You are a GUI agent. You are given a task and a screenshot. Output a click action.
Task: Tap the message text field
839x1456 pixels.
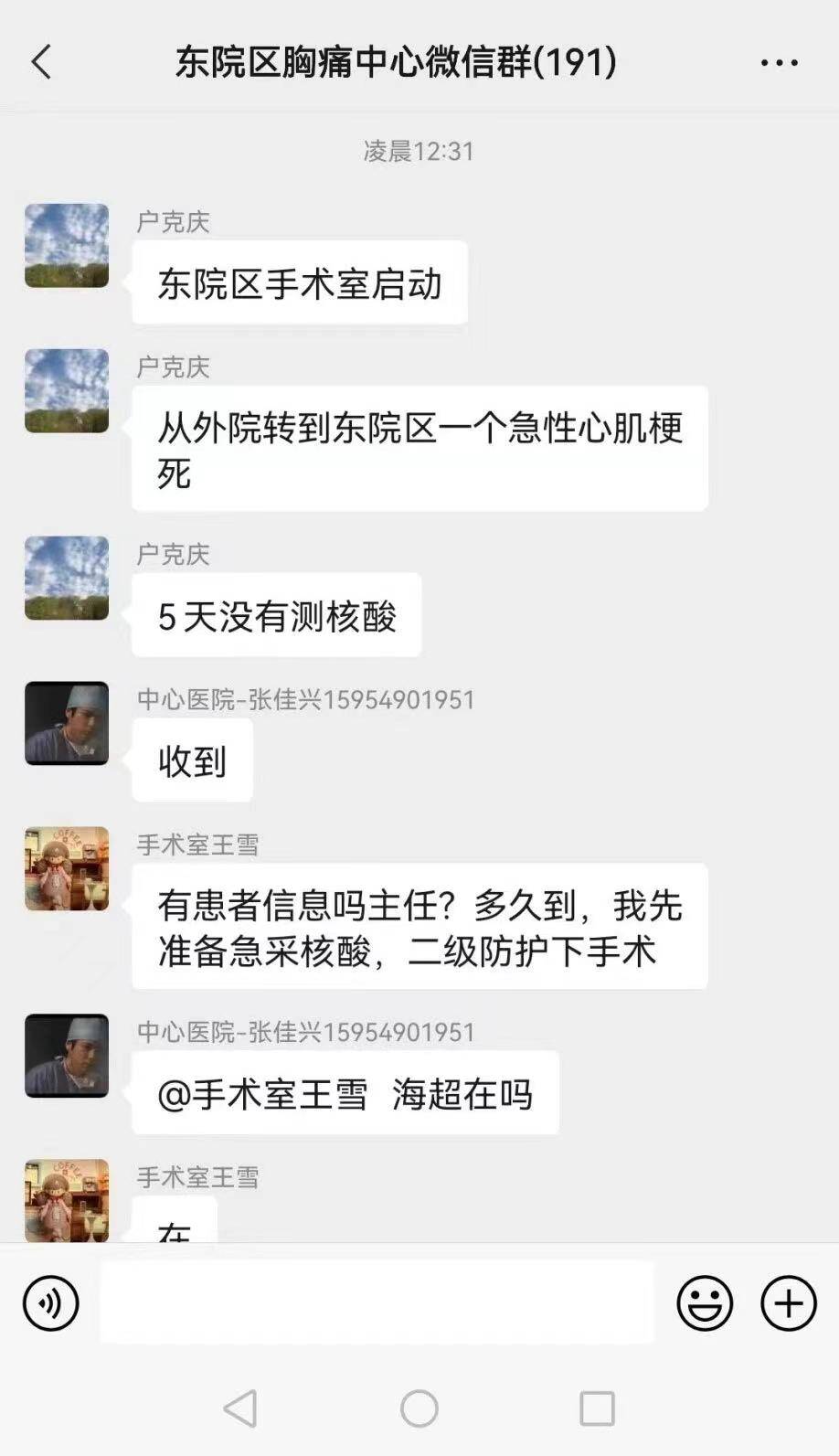coord(377,1303)
